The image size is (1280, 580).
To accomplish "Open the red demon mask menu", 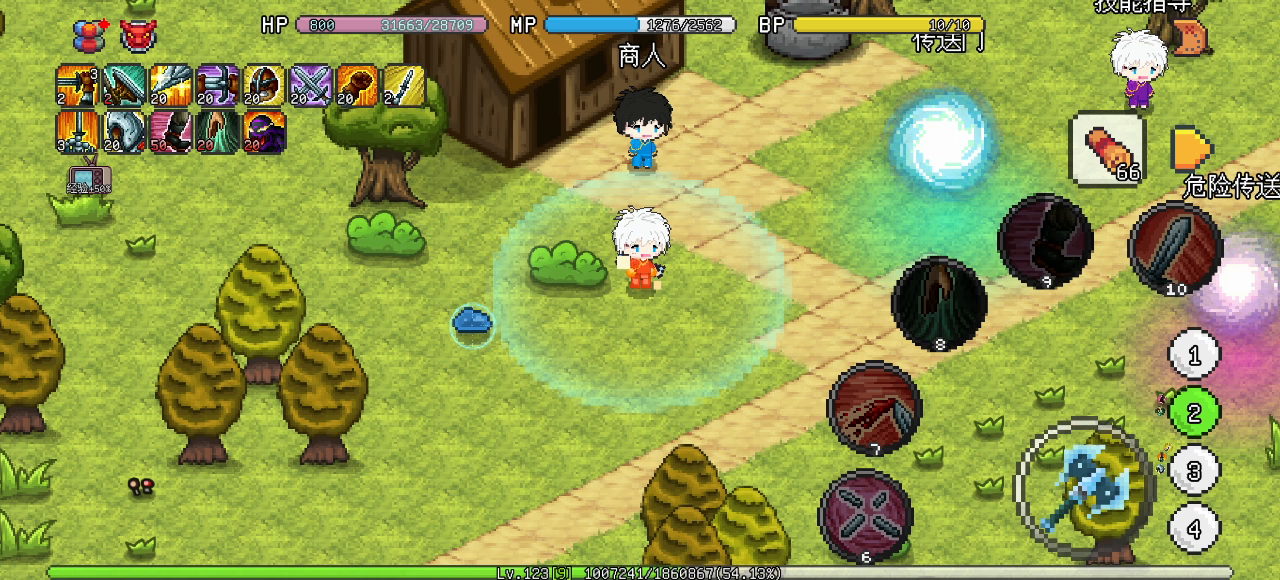I will coord(138,36).
